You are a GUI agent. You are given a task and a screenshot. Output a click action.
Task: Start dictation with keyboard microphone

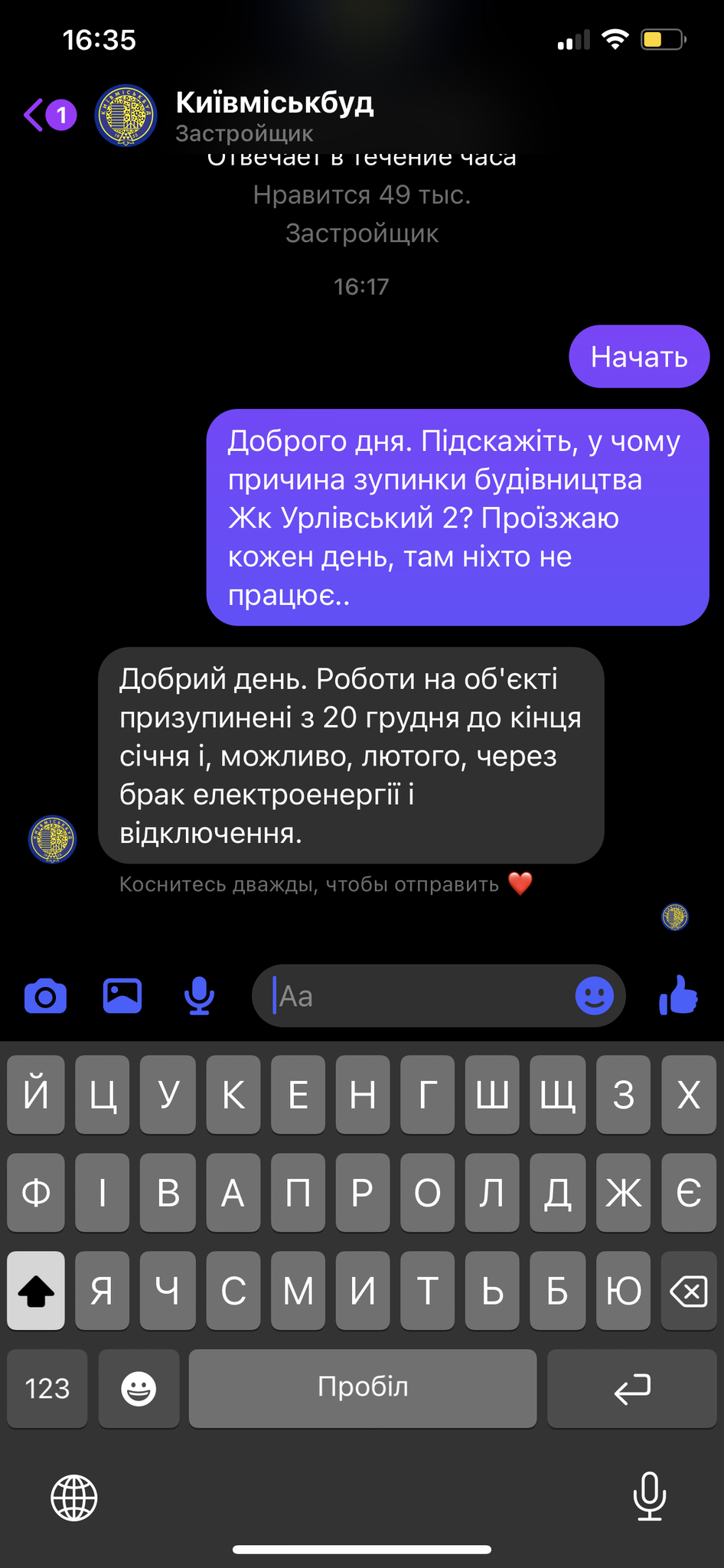650,1496
